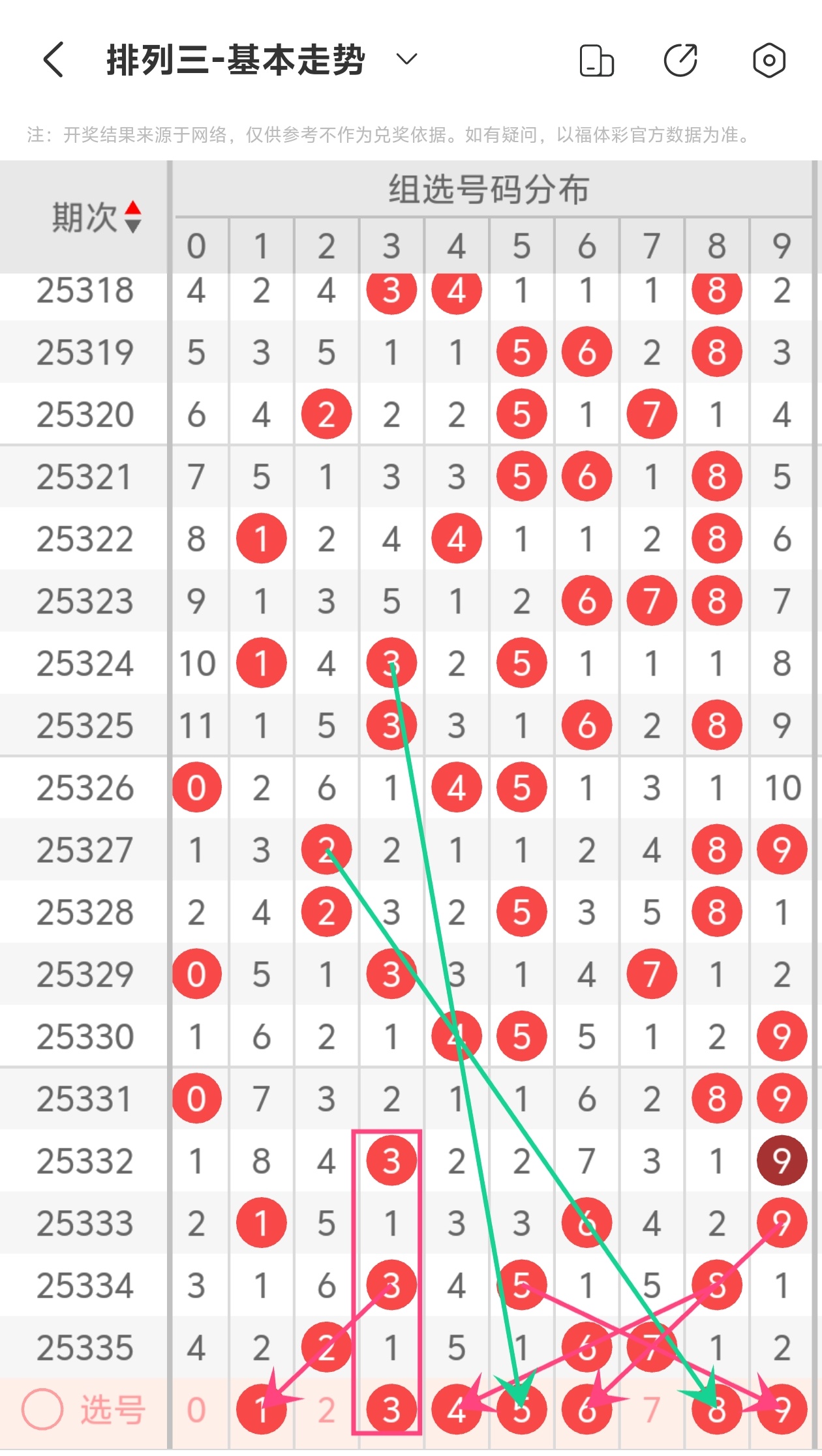Pick number 7 in the 选号 row

pos(651,1410)
